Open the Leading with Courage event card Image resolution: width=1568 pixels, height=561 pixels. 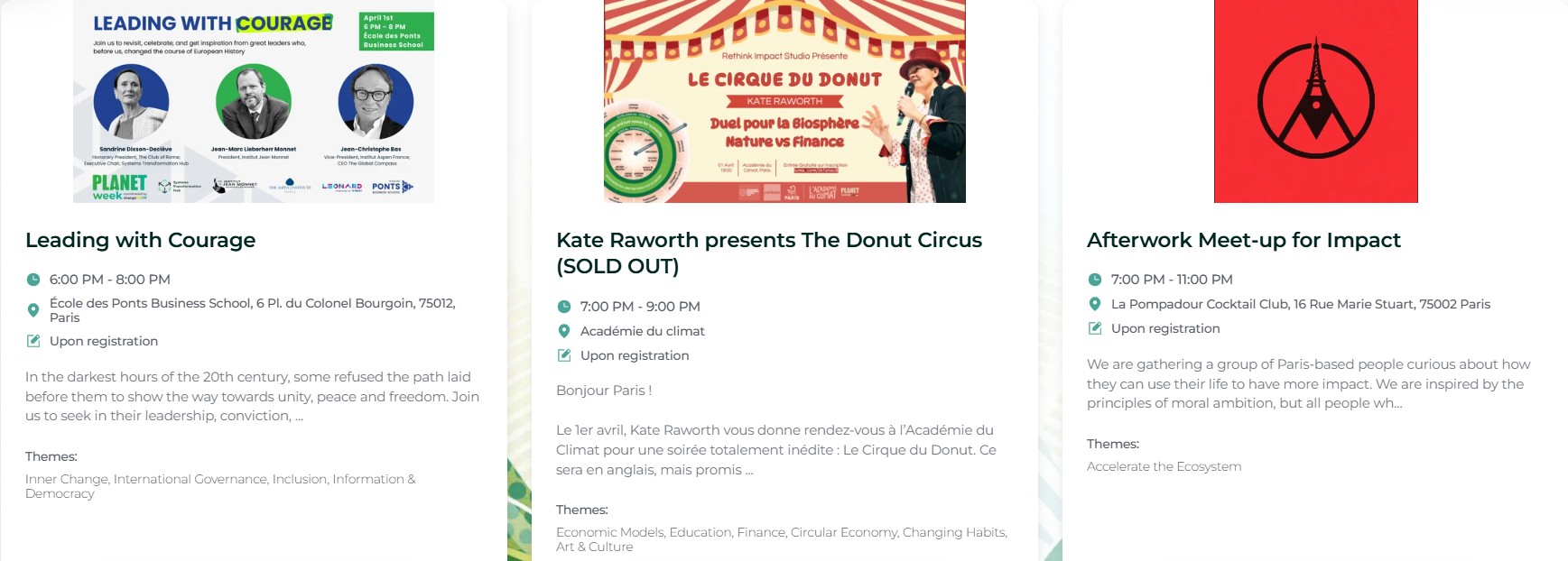tap(141, 240)
